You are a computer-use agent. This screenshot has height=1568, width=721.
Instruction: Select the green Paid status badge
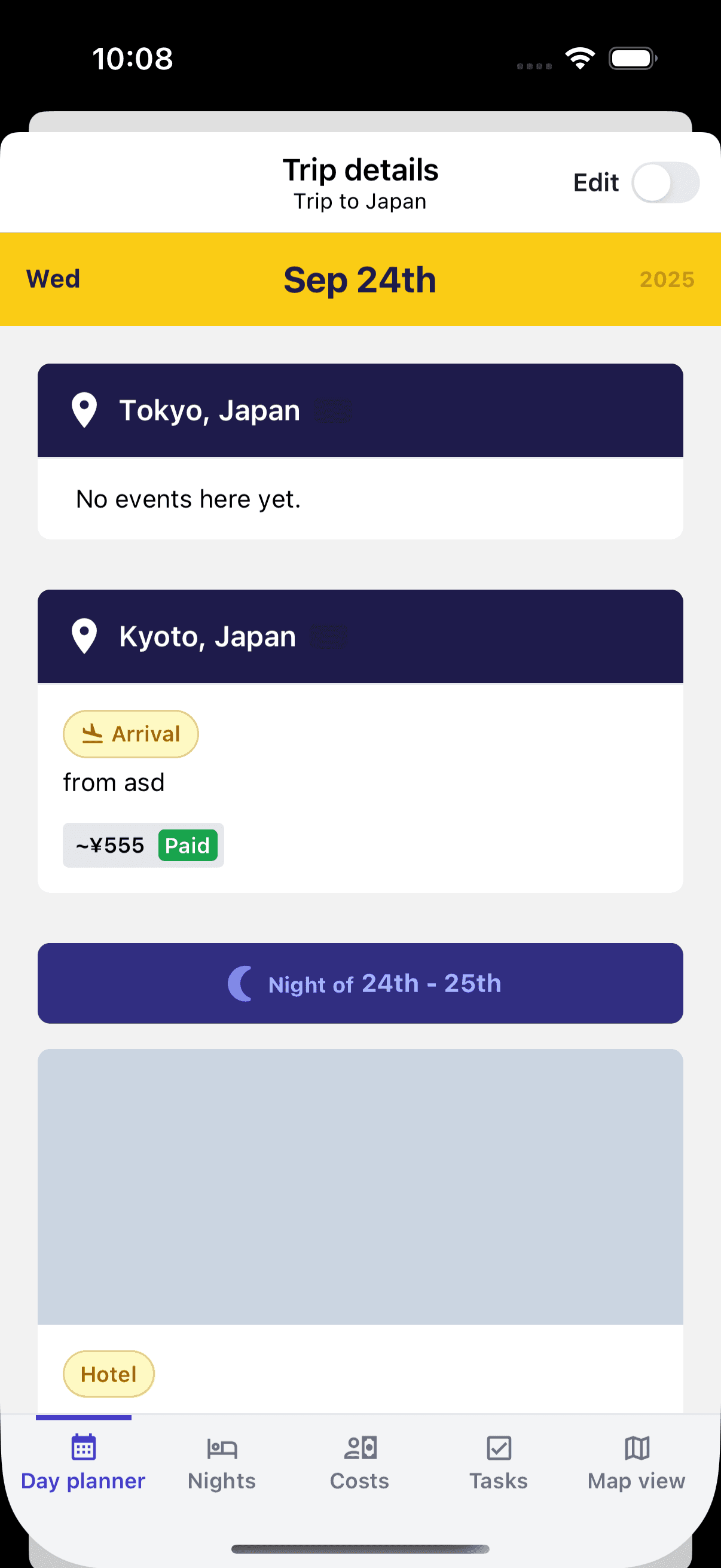coord(188,845)
